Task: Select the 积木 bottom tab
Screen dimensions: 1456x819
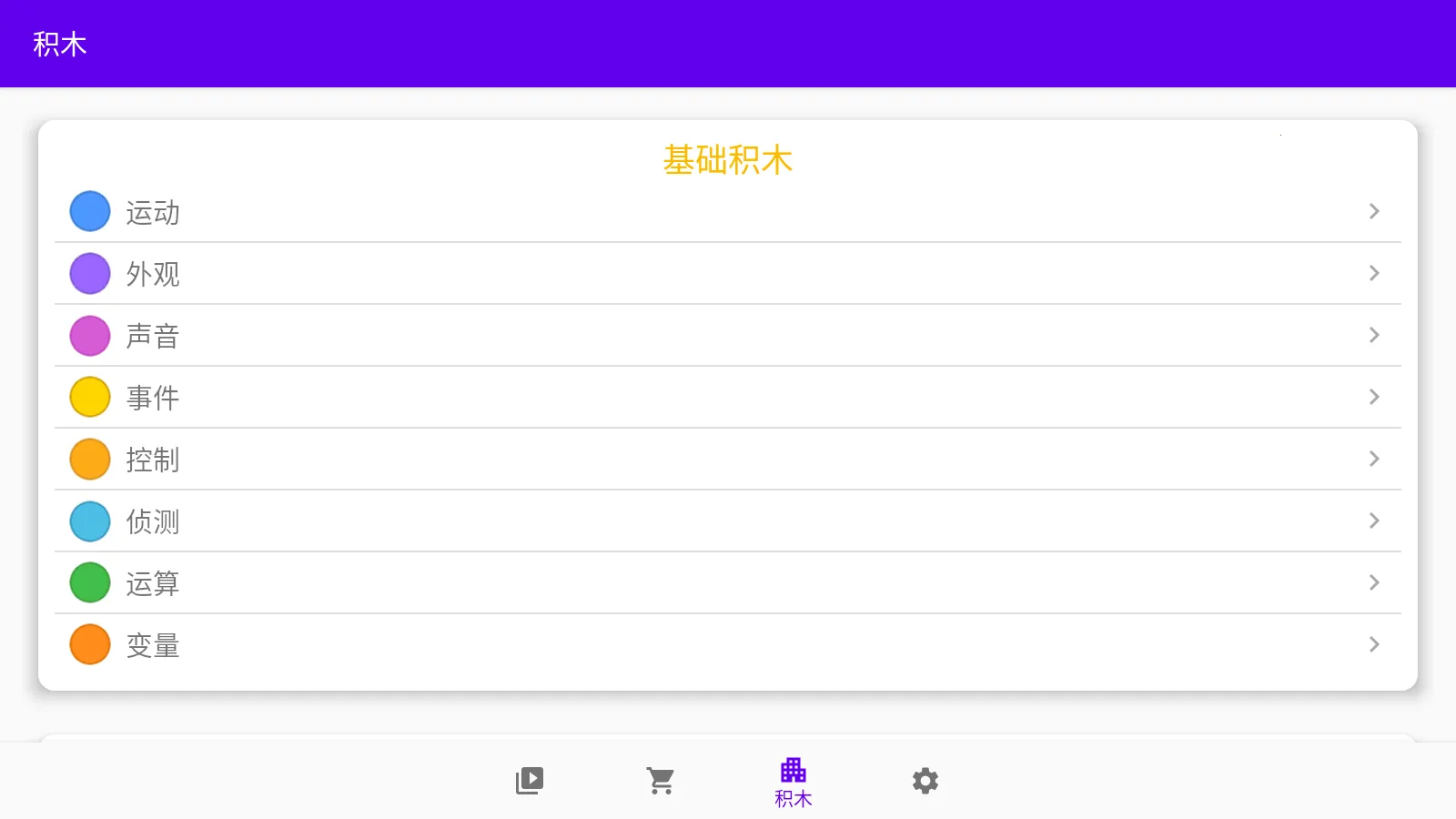Action: click(793, 781)
